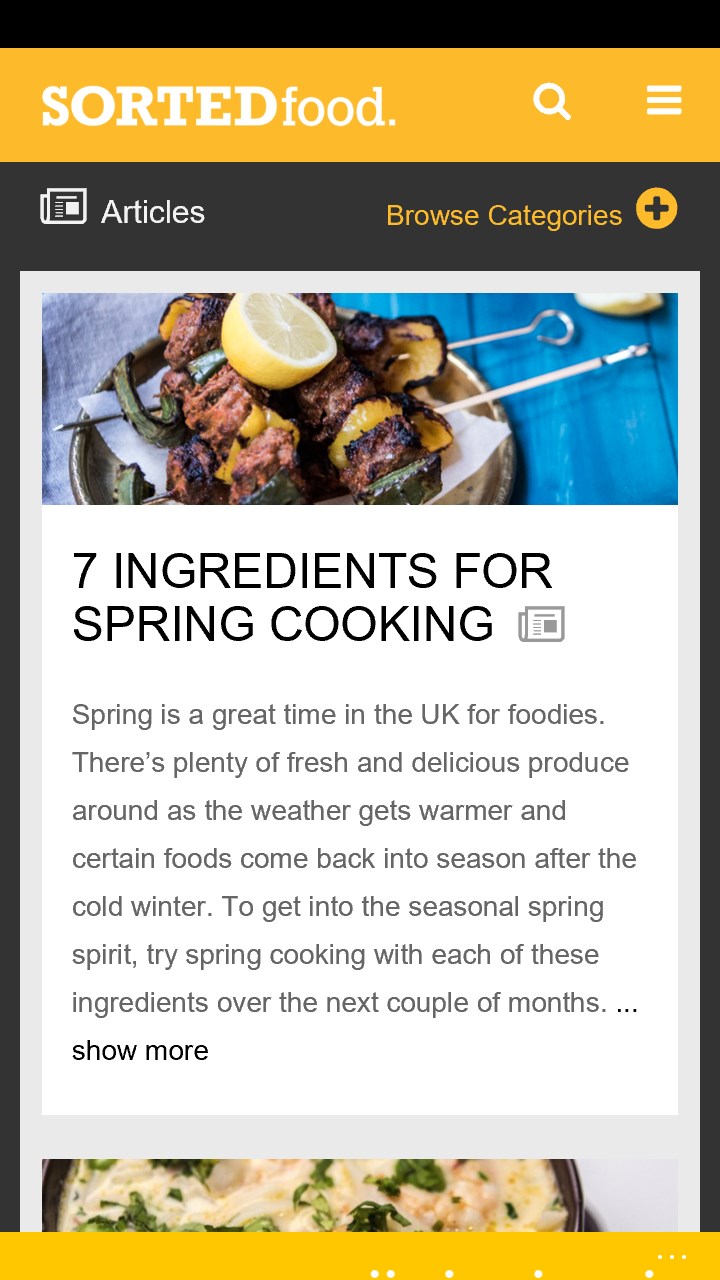
Task: Expand the app bar with the three dots
Action: coord(672,1256)
